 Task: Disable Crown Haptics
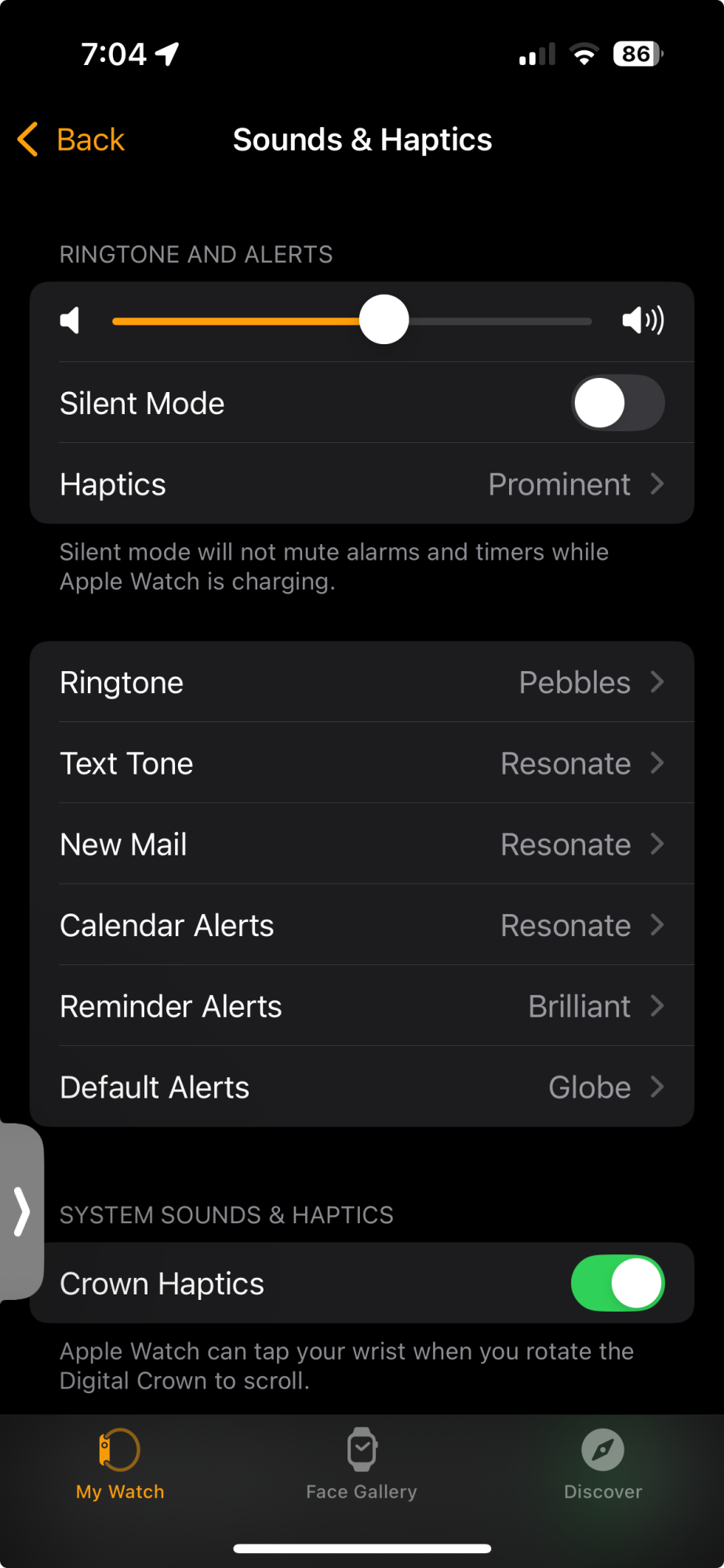pyautogui.click(x=617, y=1283)
